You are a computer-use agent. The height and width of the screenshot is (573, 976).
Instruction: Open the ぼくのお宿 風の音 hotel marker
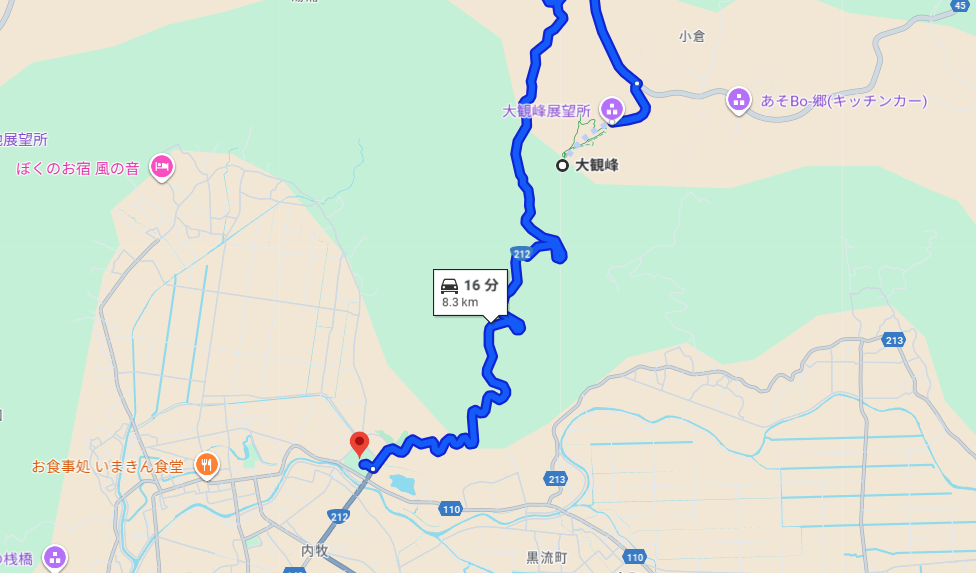(x=162, y=166)
